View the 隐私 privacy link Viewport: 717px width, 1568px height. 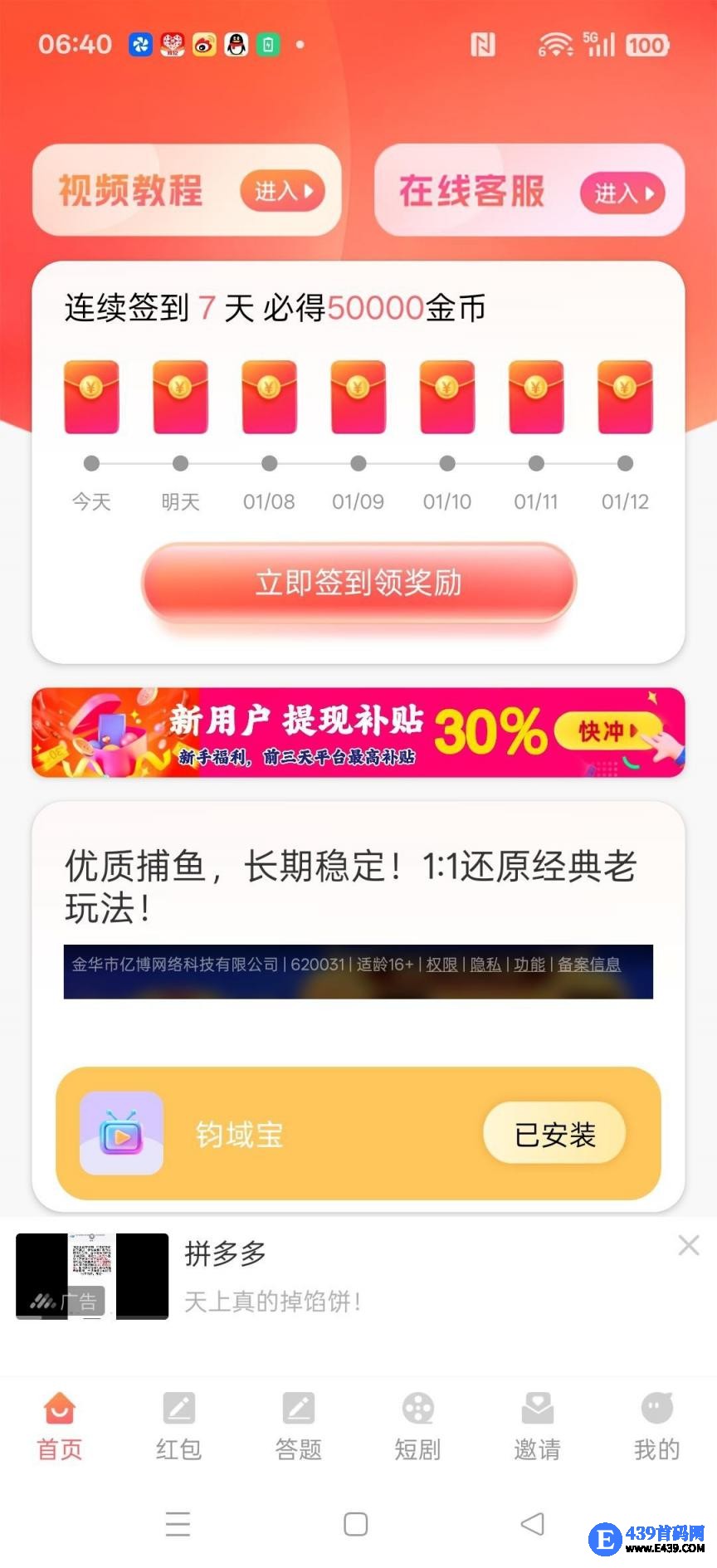pos(485,965)
